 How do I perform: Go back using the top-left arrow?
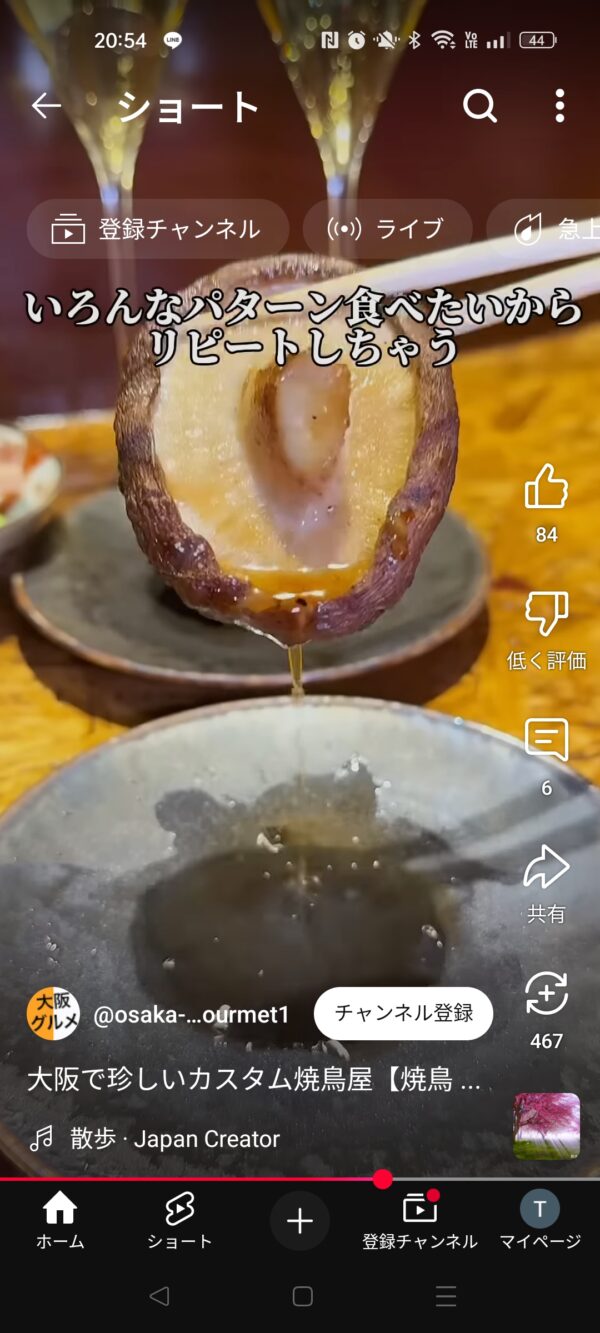[x=46, y=105]
